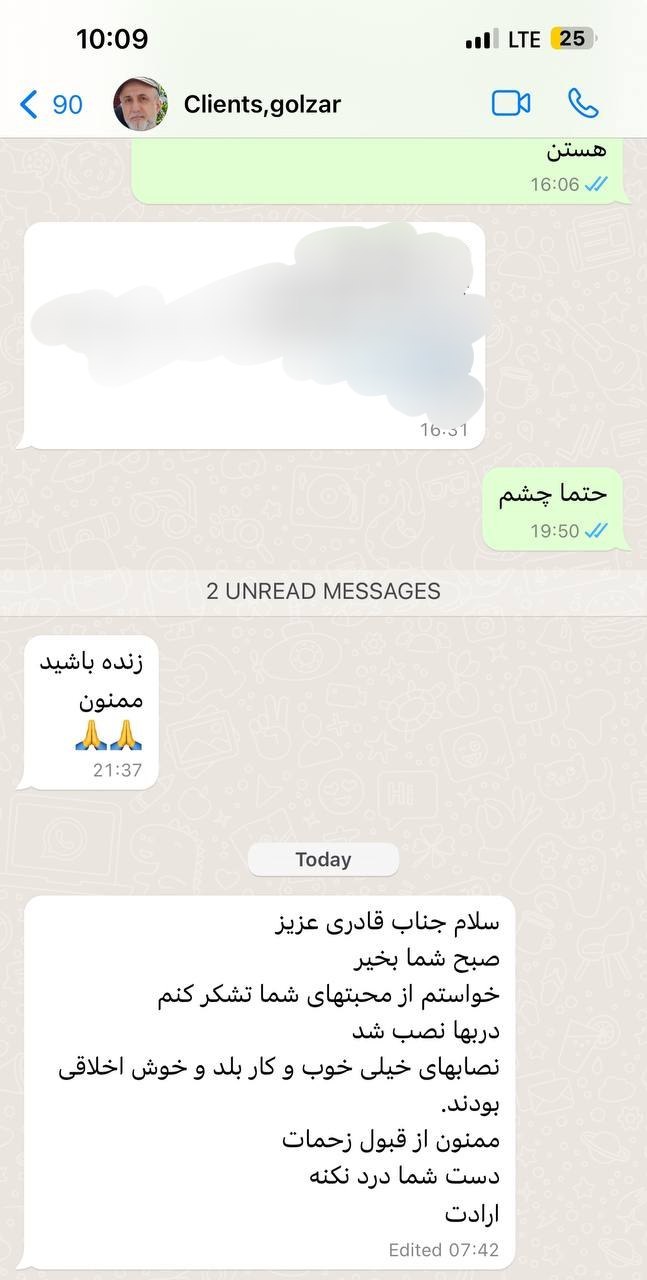Start a video call with Clients,golzar

[x=511, y=103]
